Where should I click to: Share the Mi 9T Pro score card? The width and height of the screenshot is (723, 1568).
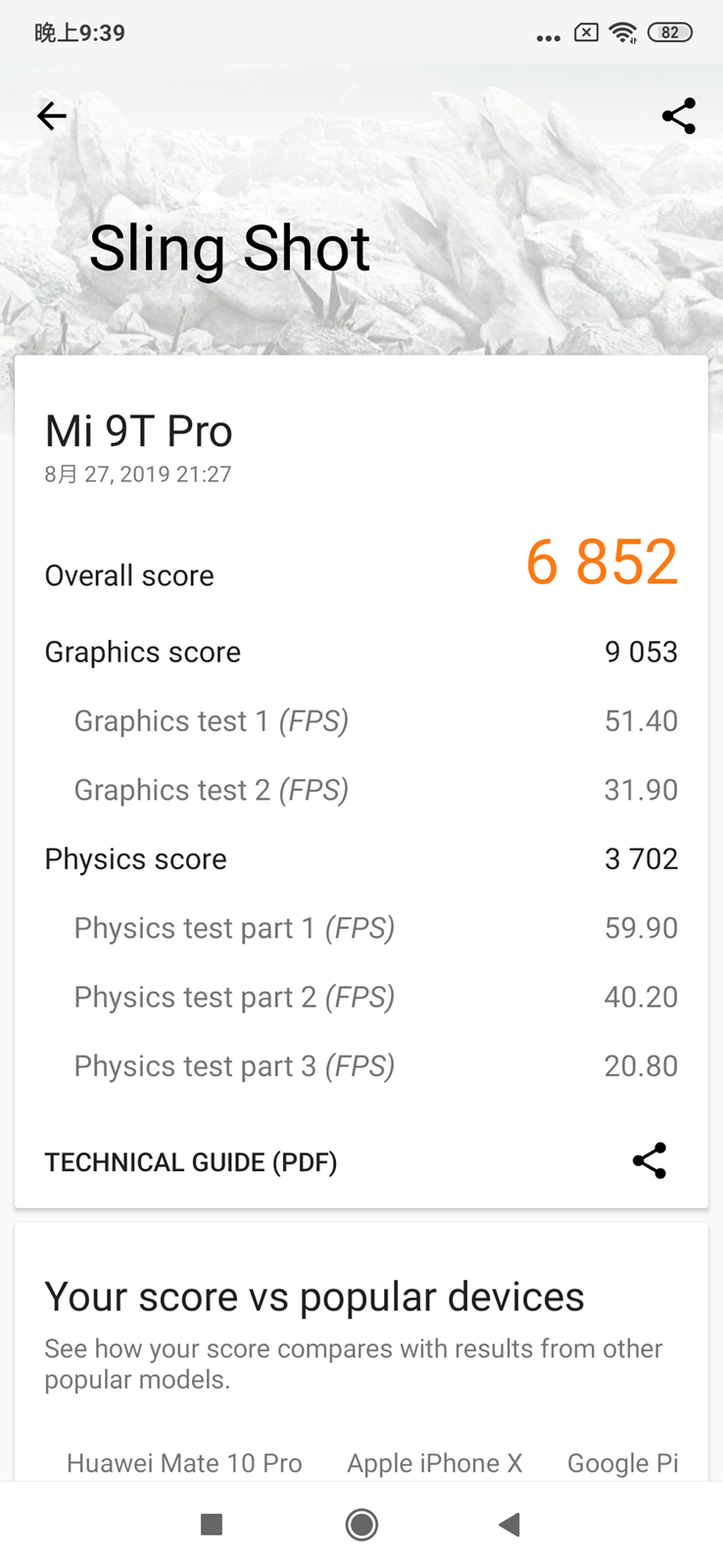649,1160
